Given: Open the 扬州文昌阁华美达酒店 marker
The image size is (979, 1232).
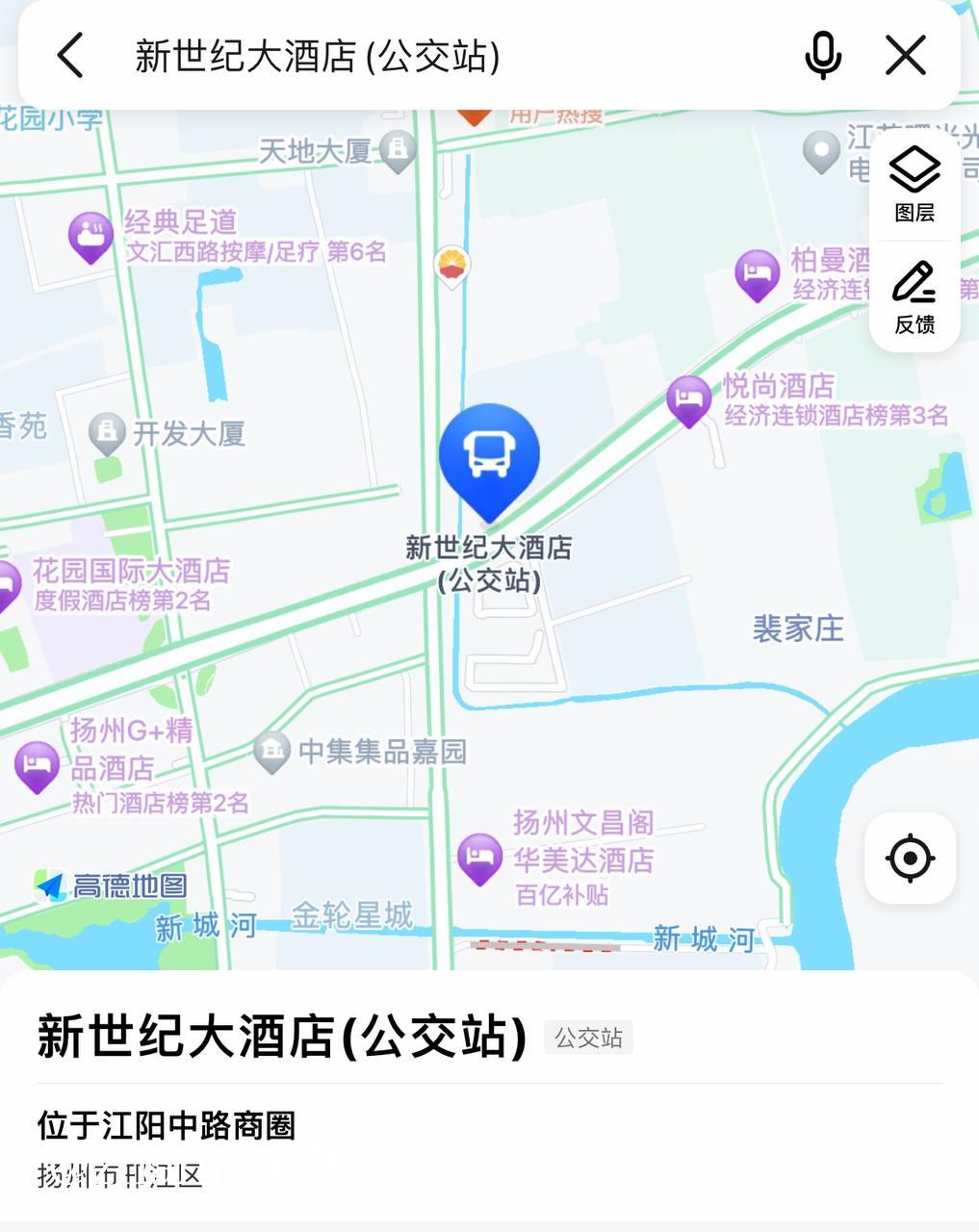Looking at the screenshot, I should pos(479,856).
